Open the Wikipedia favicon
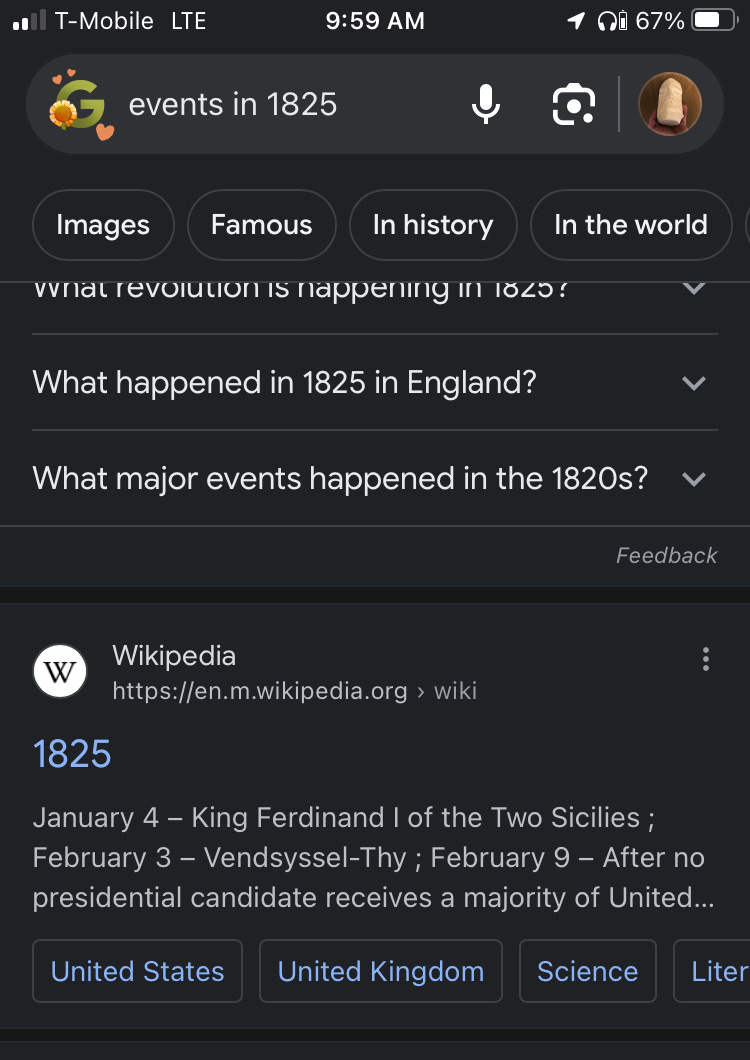Image resolution: width=750 pixels, height=1060 pixels. tap(59, 671)
